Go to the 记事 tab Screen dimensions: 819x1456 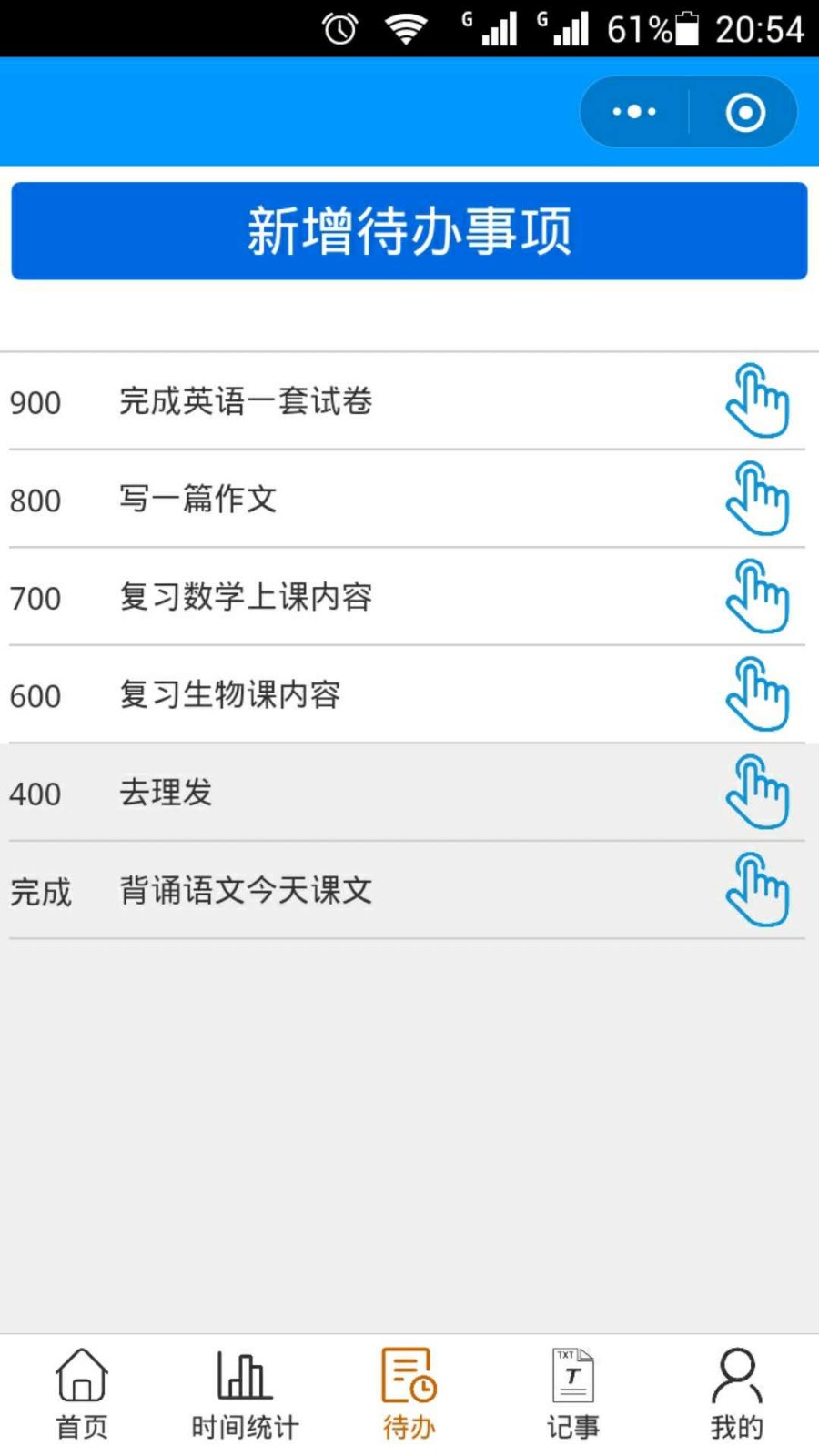(573, 1394)
